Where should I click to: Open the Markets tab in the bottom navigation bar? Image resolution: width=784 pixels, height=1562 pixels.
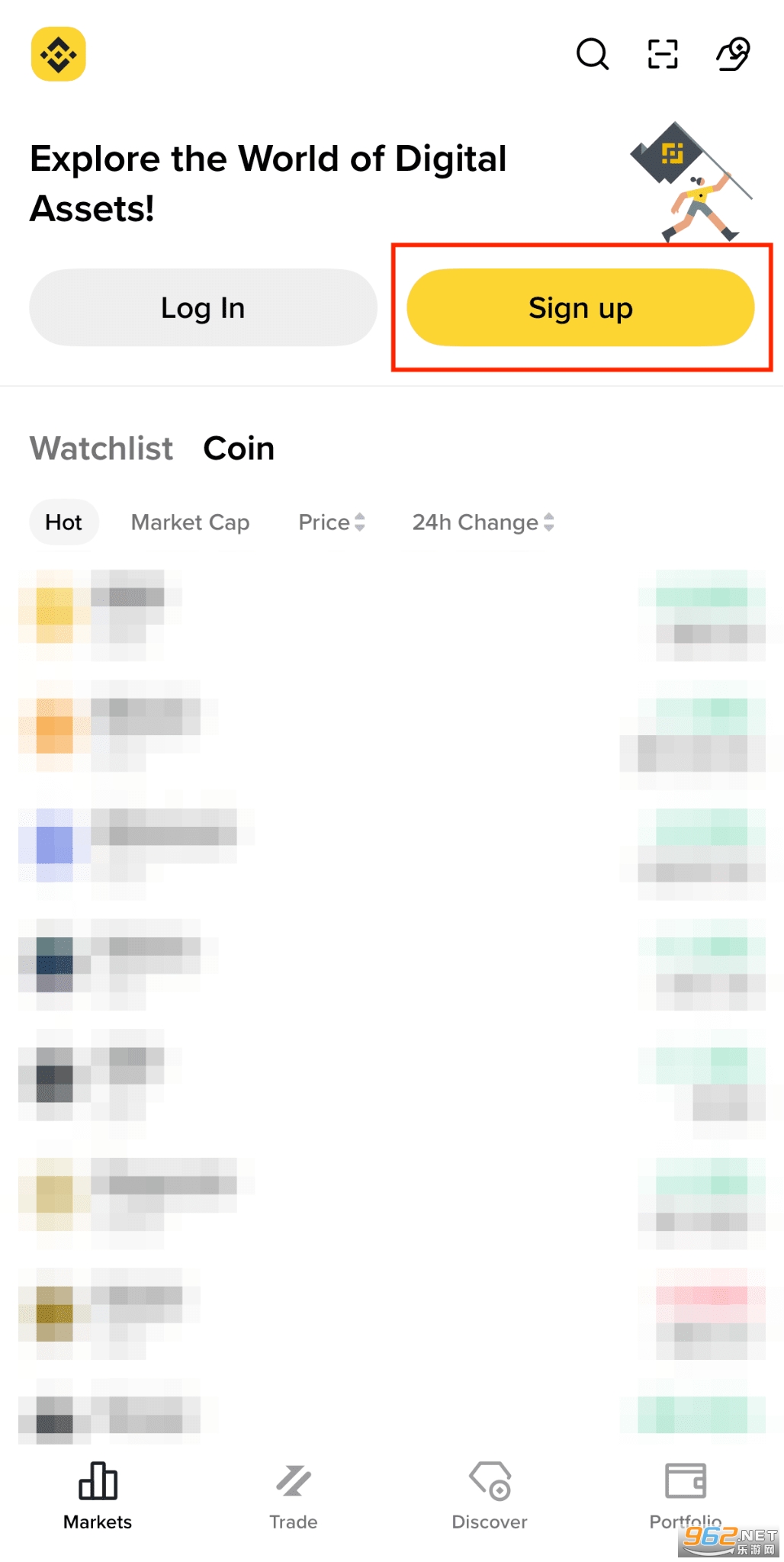tap(98, 1495)
